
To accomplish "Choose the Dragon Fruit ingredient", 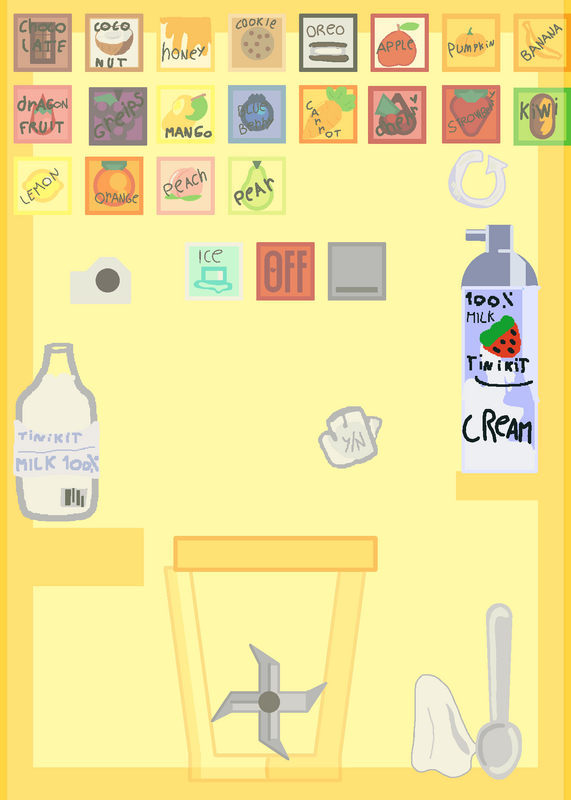I will click(x=42, y=114).
